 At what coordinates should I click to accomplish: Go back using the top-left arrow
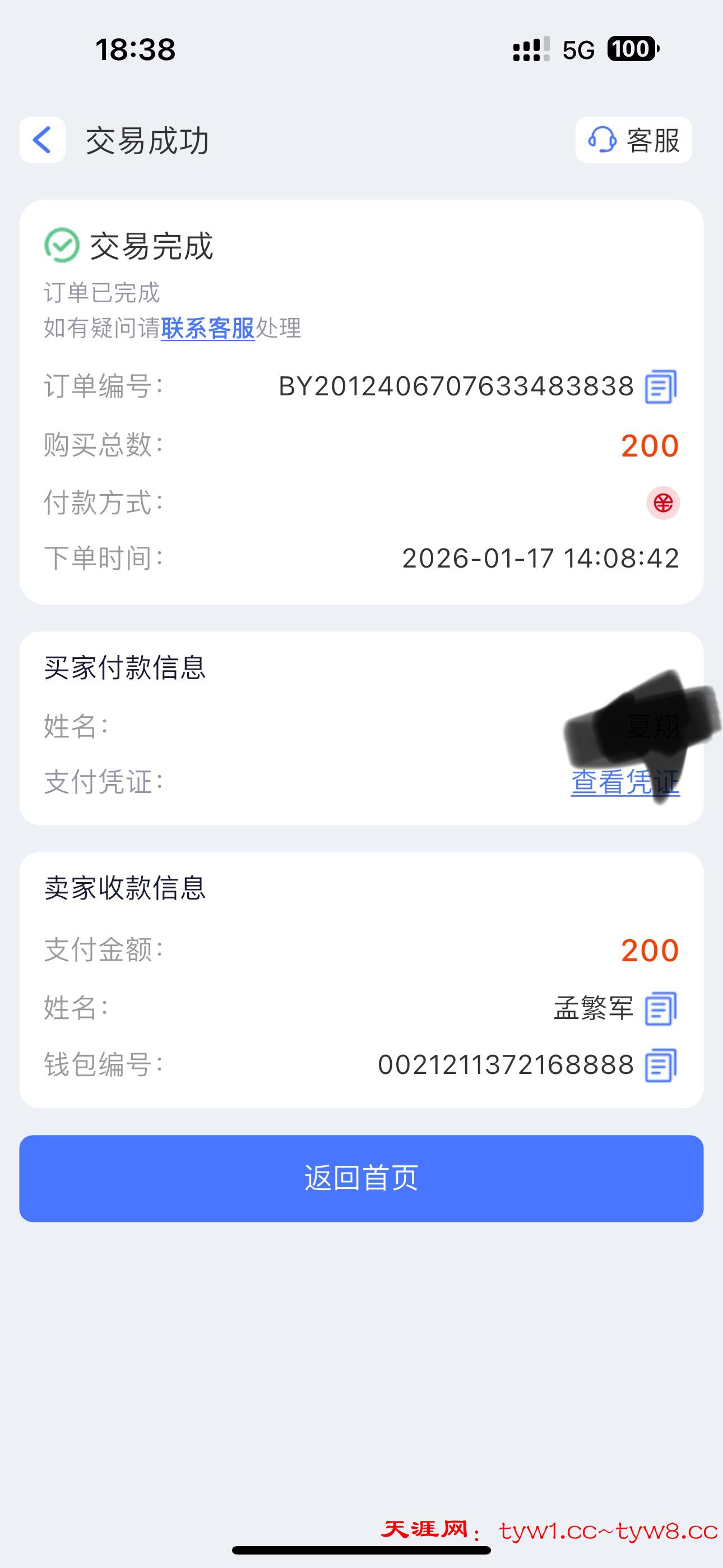pos(42,140)
